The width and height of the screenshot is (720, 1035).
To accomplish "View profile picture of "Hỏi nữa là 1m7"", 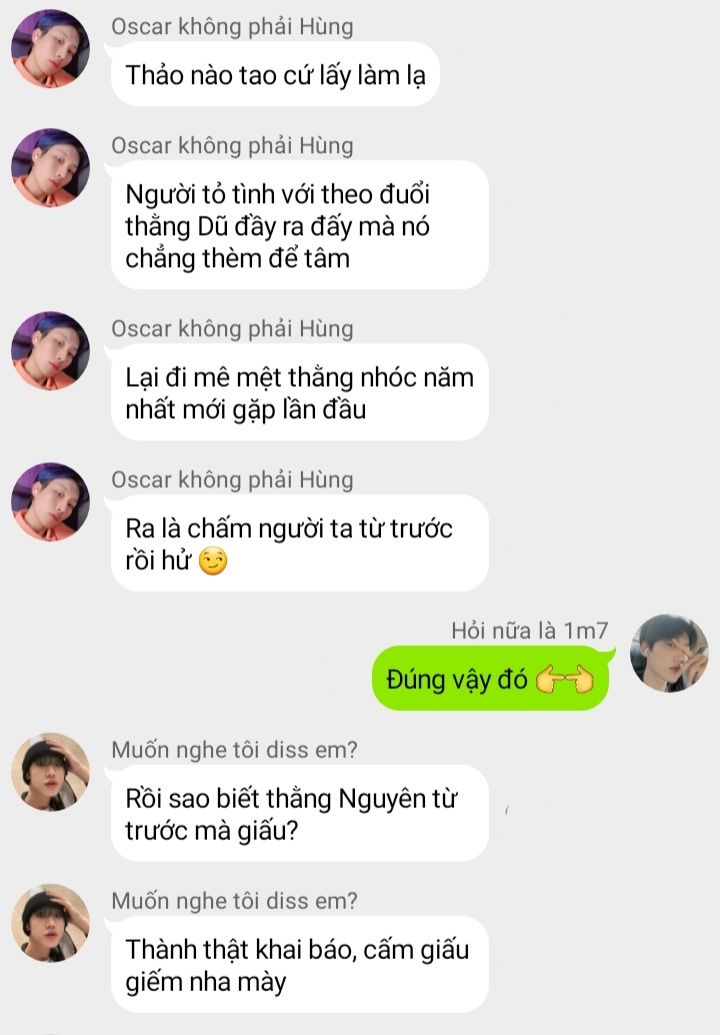I will [669, 653].
